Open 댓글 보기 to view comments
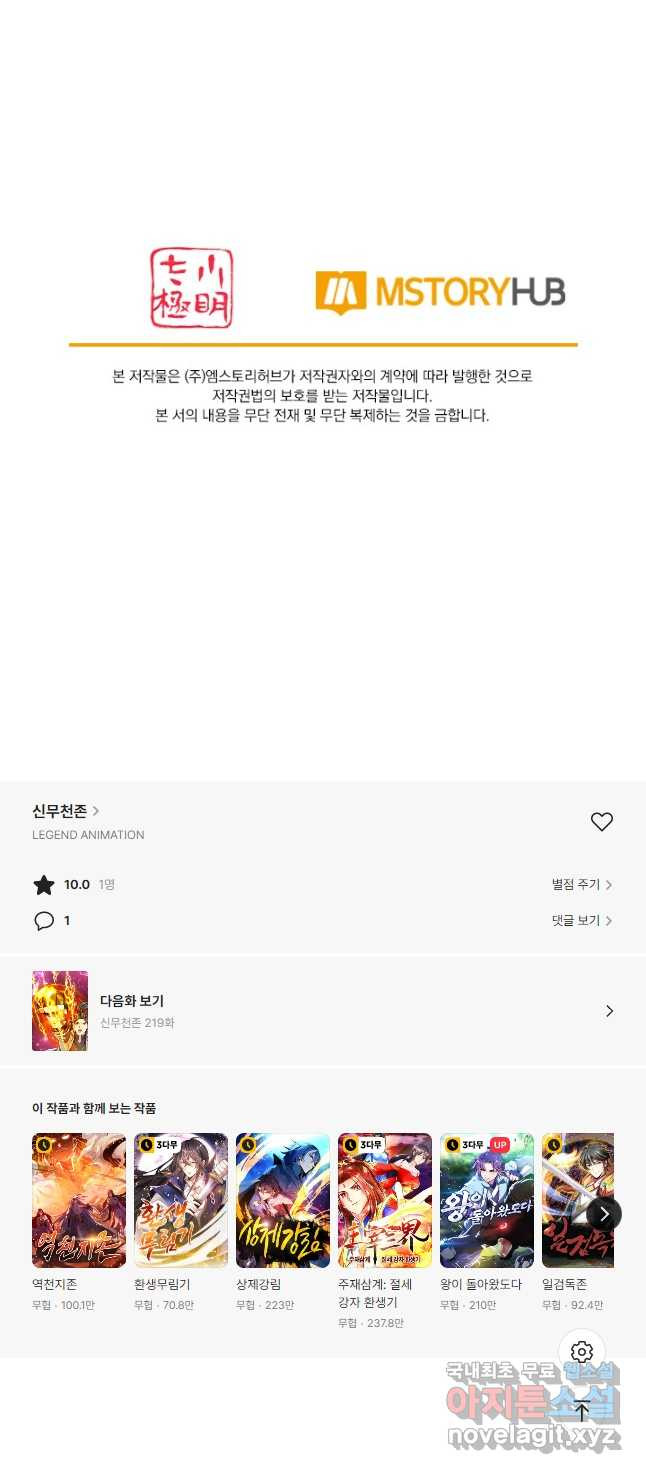 (x=581, y=921)
